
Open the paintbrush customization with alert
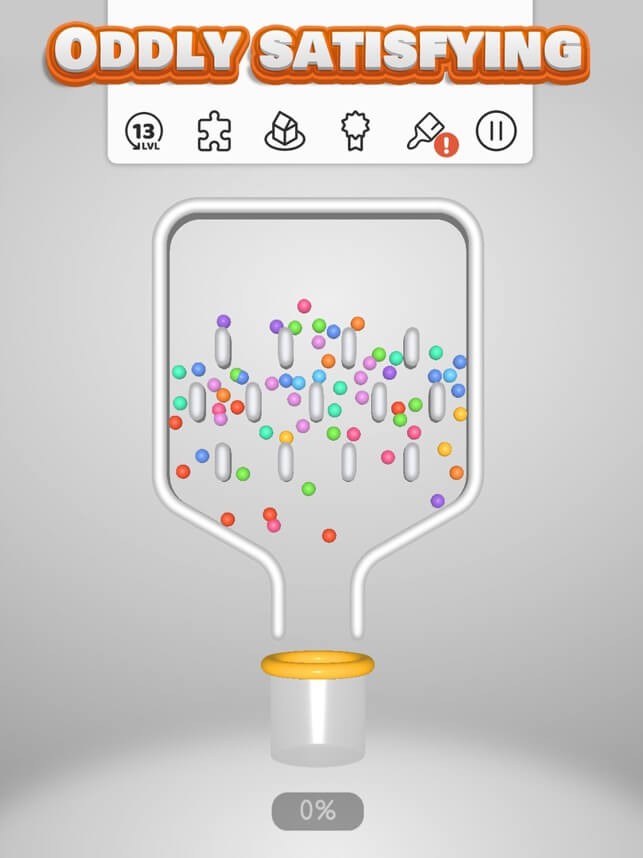[427, 133]
